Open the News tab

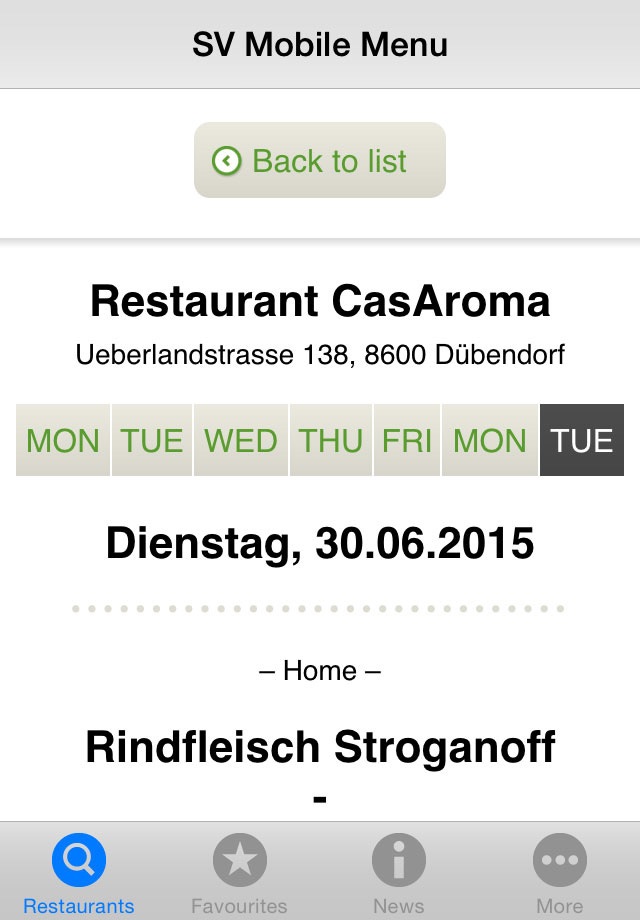[x=399, y=872]
